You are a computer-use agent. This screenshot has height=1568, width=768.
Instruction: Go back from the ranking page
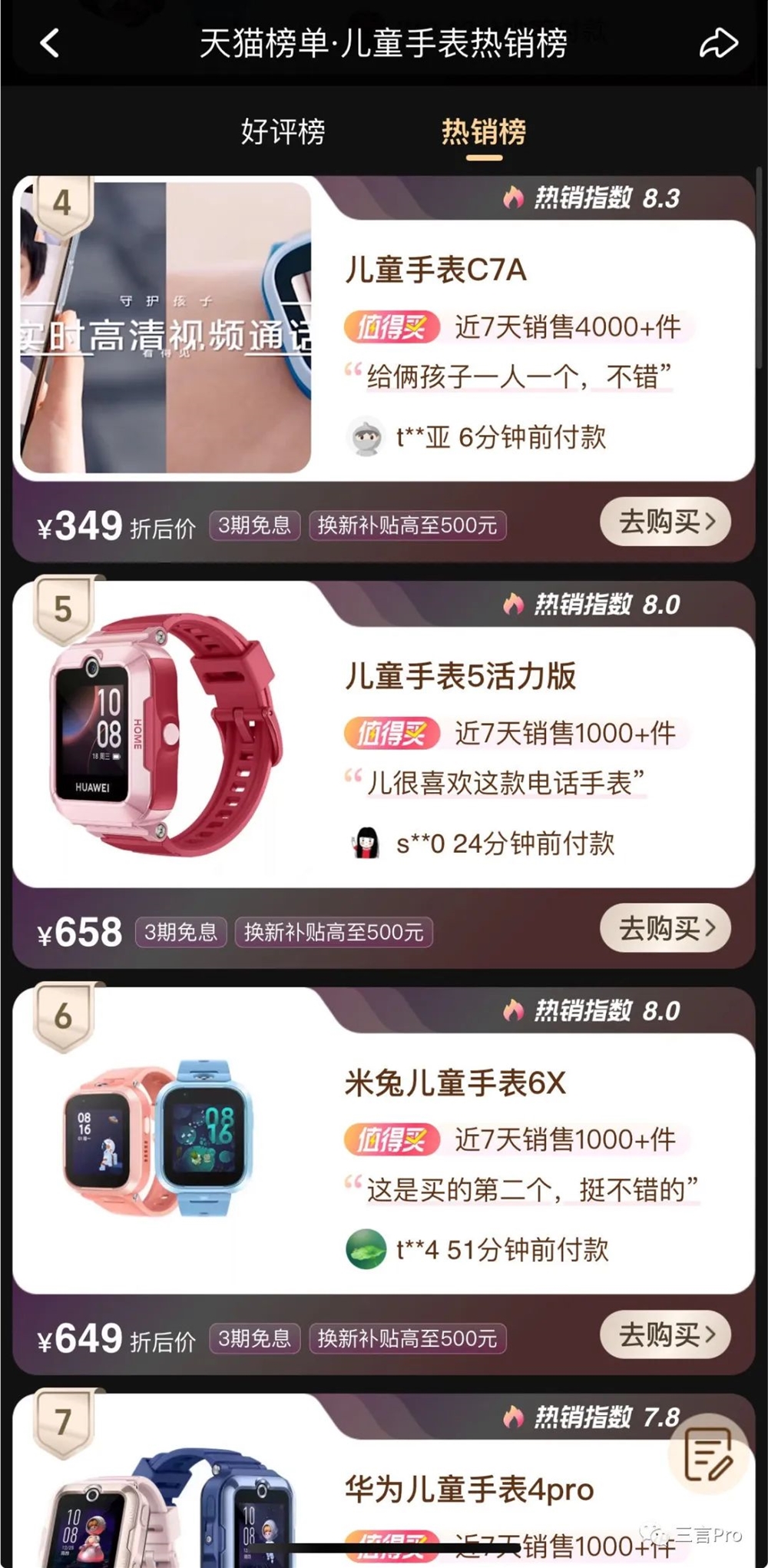[x=50, y=43]
